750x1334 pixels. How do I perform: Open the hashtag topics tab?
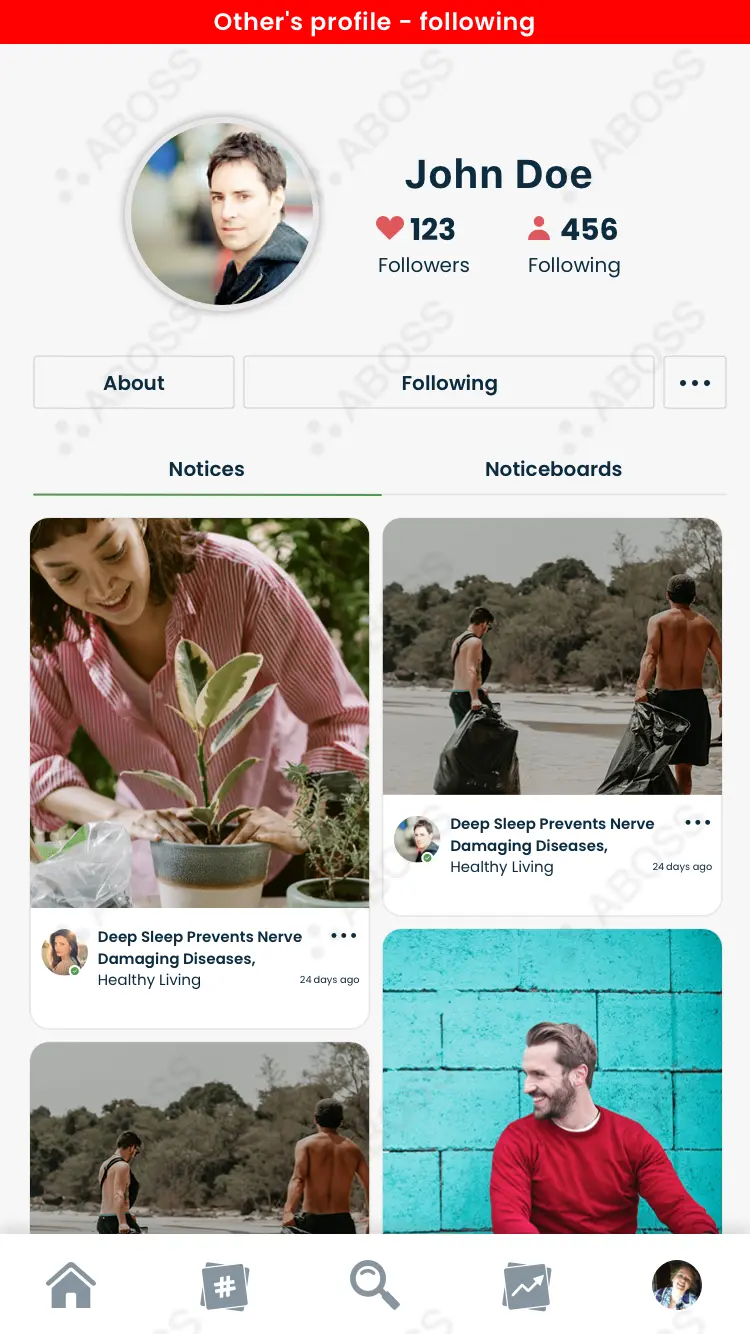(x=225, y=1285)
